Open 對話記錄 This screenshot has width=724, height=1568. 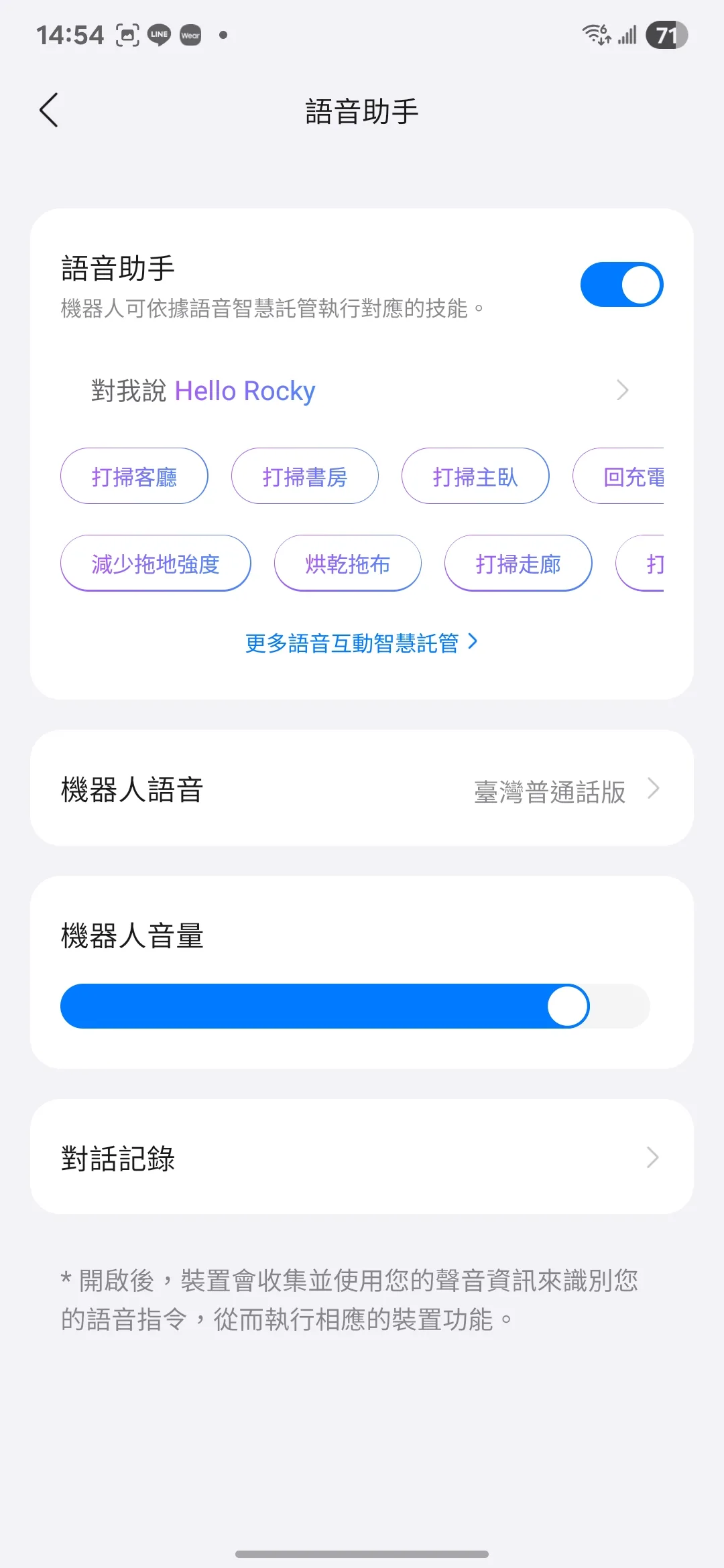[x=361, y=1157]
